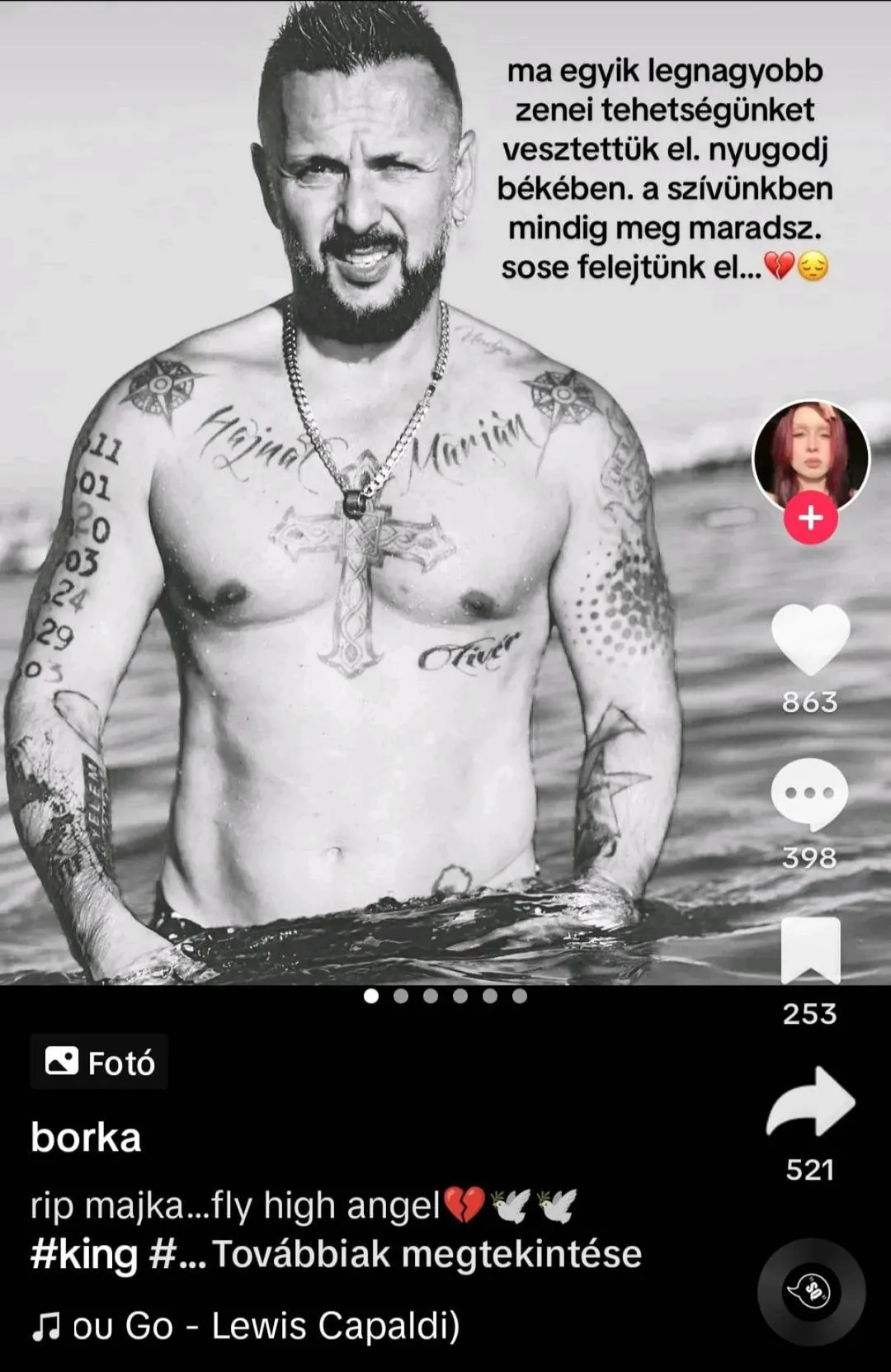Image resolution: width=891 pixels, height=1372 pixels.
Task: Open the comments on this post
Action: coord(809,795)
